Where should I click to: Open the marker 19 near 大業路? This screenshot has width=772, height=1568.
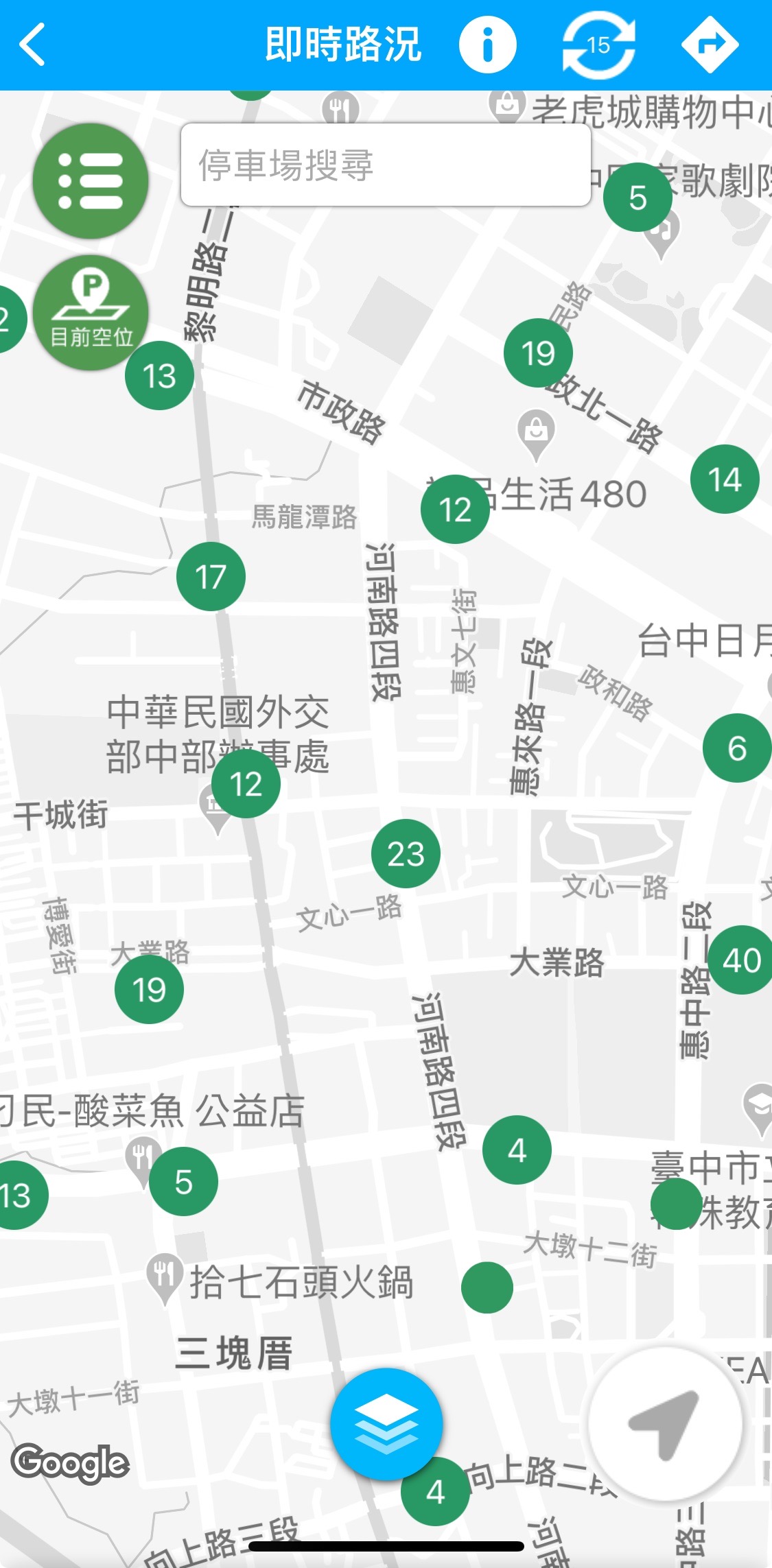pyautogui.click(x=149, y=989)
